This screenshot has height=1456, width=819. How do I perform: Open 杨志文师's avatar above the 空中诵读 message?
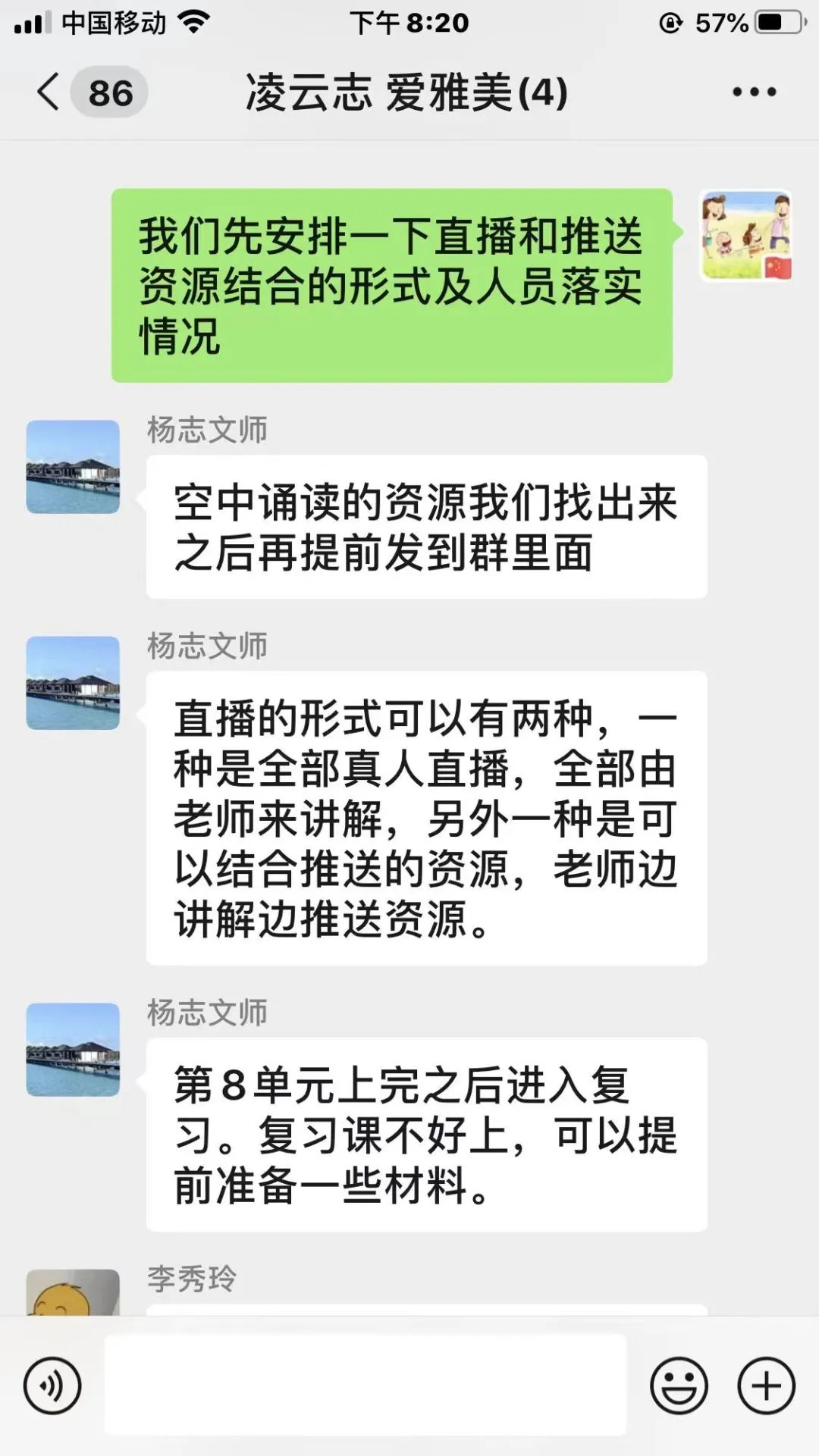[73, 467]
